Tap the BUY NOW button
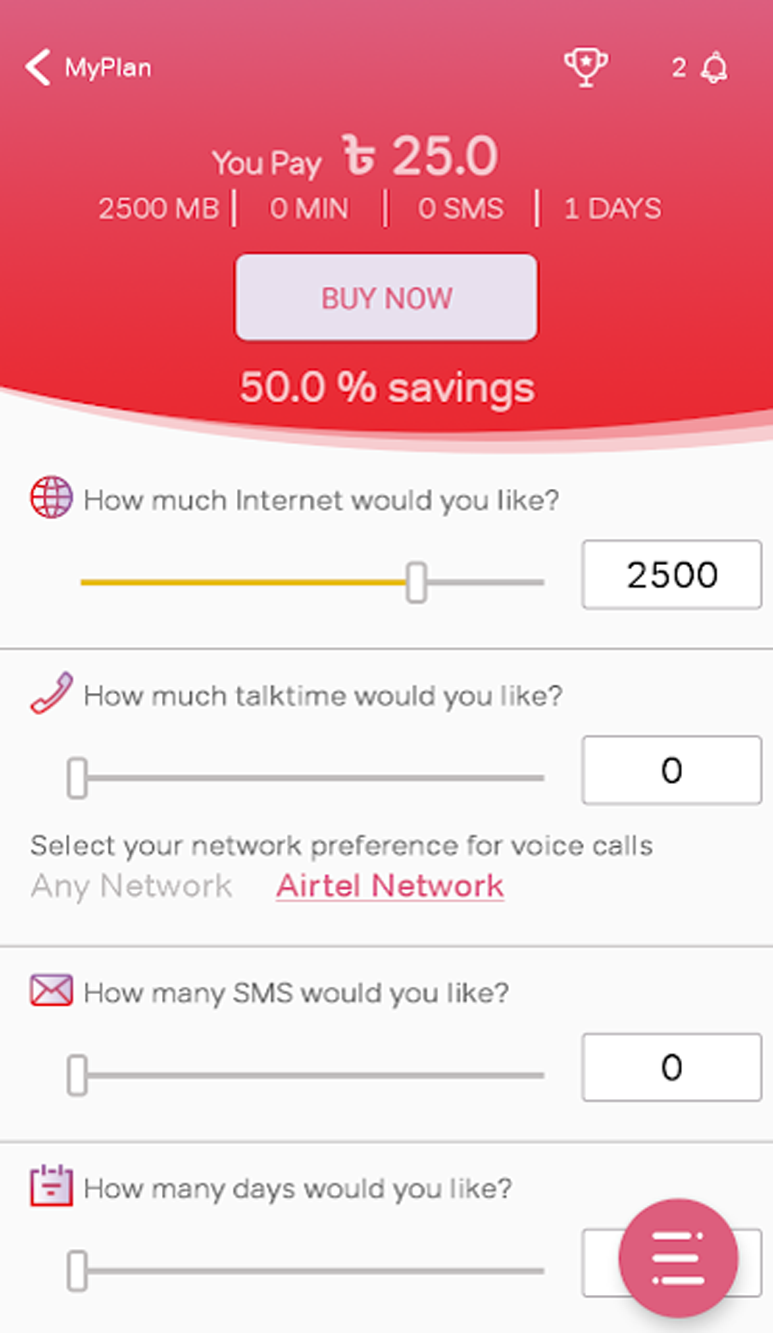The image size is (773, 1333). pyautogui.click(x=386, y=298)
